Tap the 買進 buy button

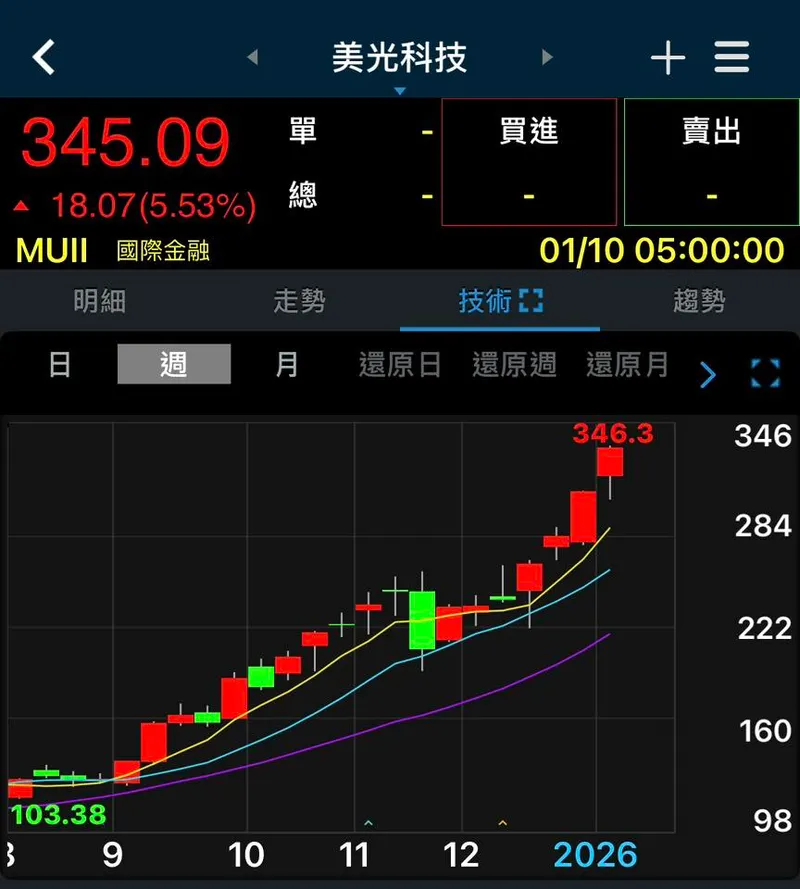[529, 162]
